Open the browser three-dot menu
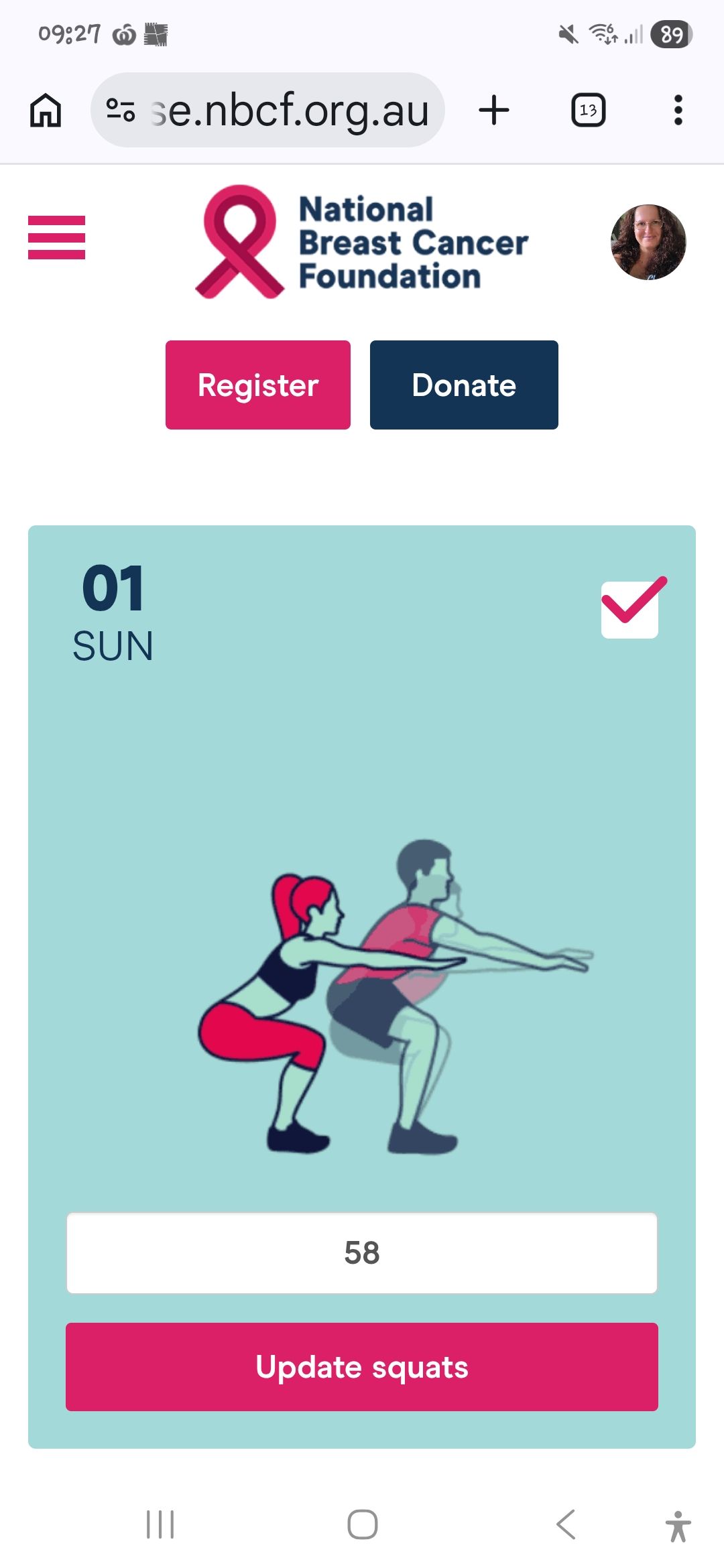 678,110
